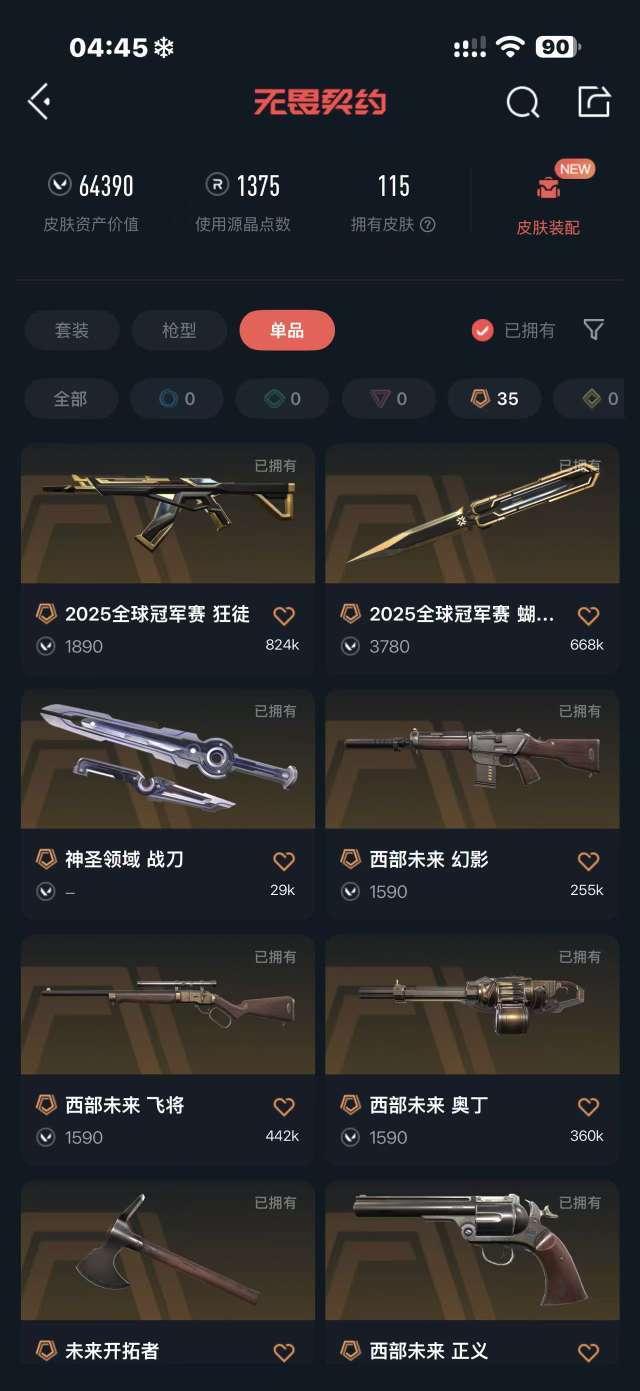Switch to the 套装 tab
The height and width of the screenshot is (1391, 640).
click(x=72, y=330)
